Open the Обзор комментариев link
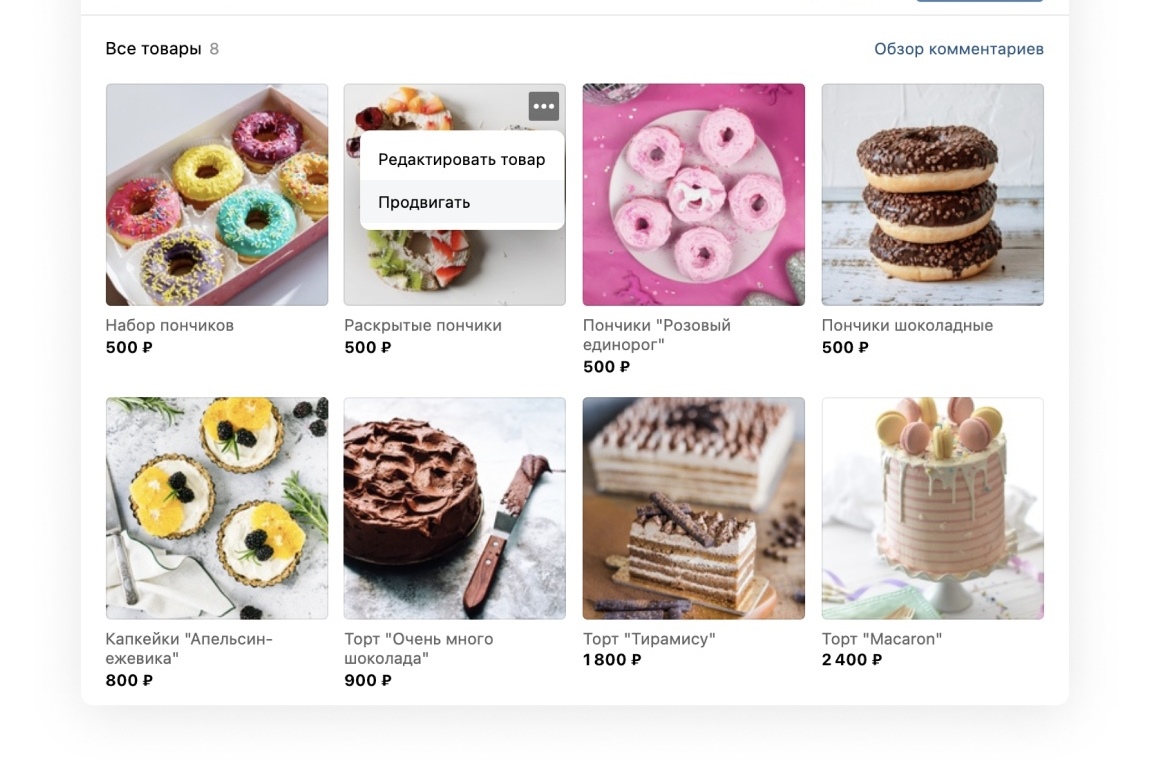 point(958,49)
